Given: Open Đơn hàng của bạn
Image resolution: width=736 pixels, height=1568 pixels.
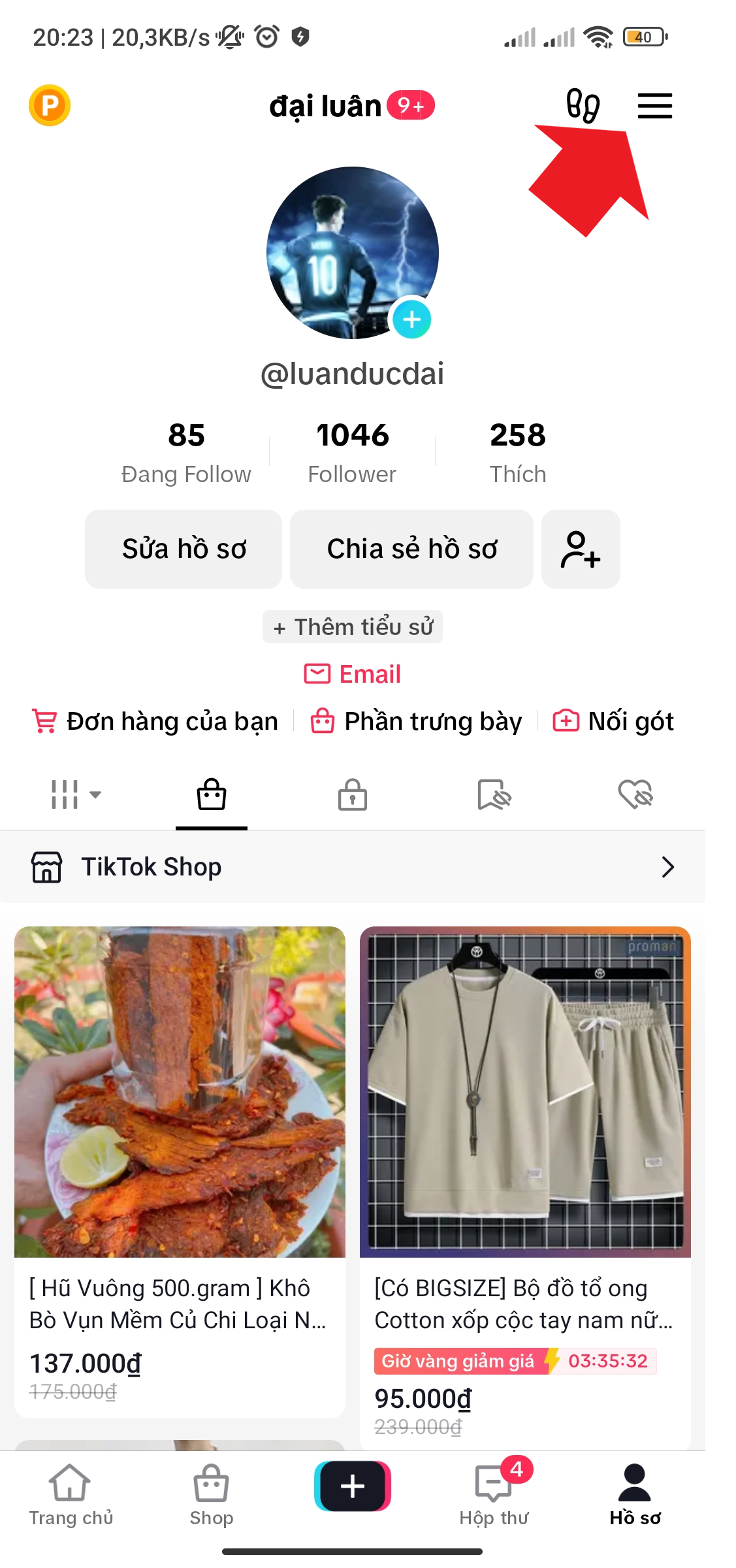Looking at the screenshot, I should pos(155,721).
